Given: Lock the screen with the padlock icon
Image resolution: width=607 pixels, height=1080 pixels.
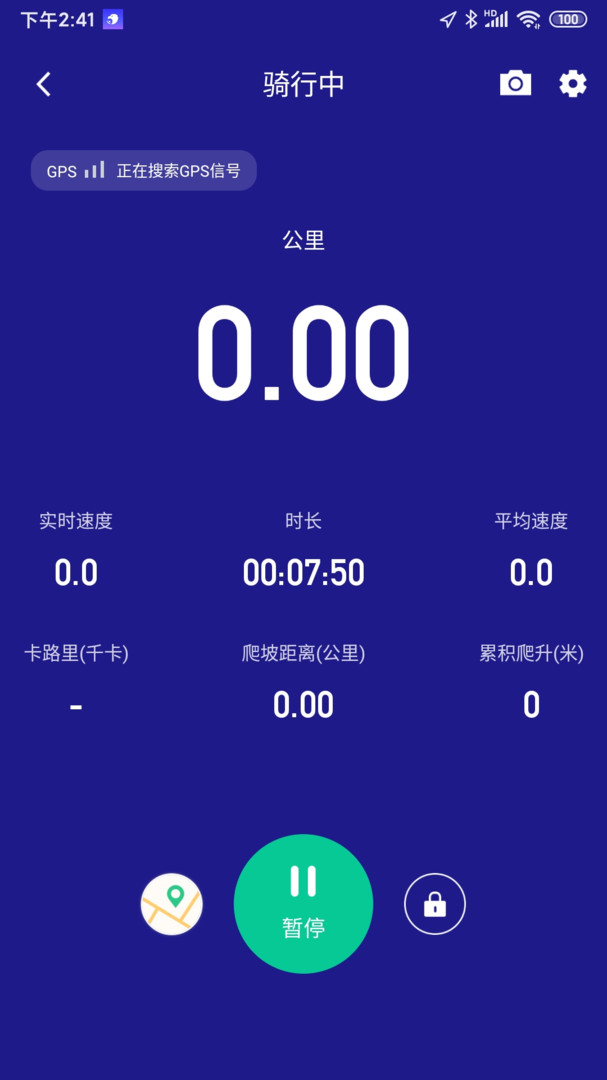Looking at the screenshot, I should point(435,904).
